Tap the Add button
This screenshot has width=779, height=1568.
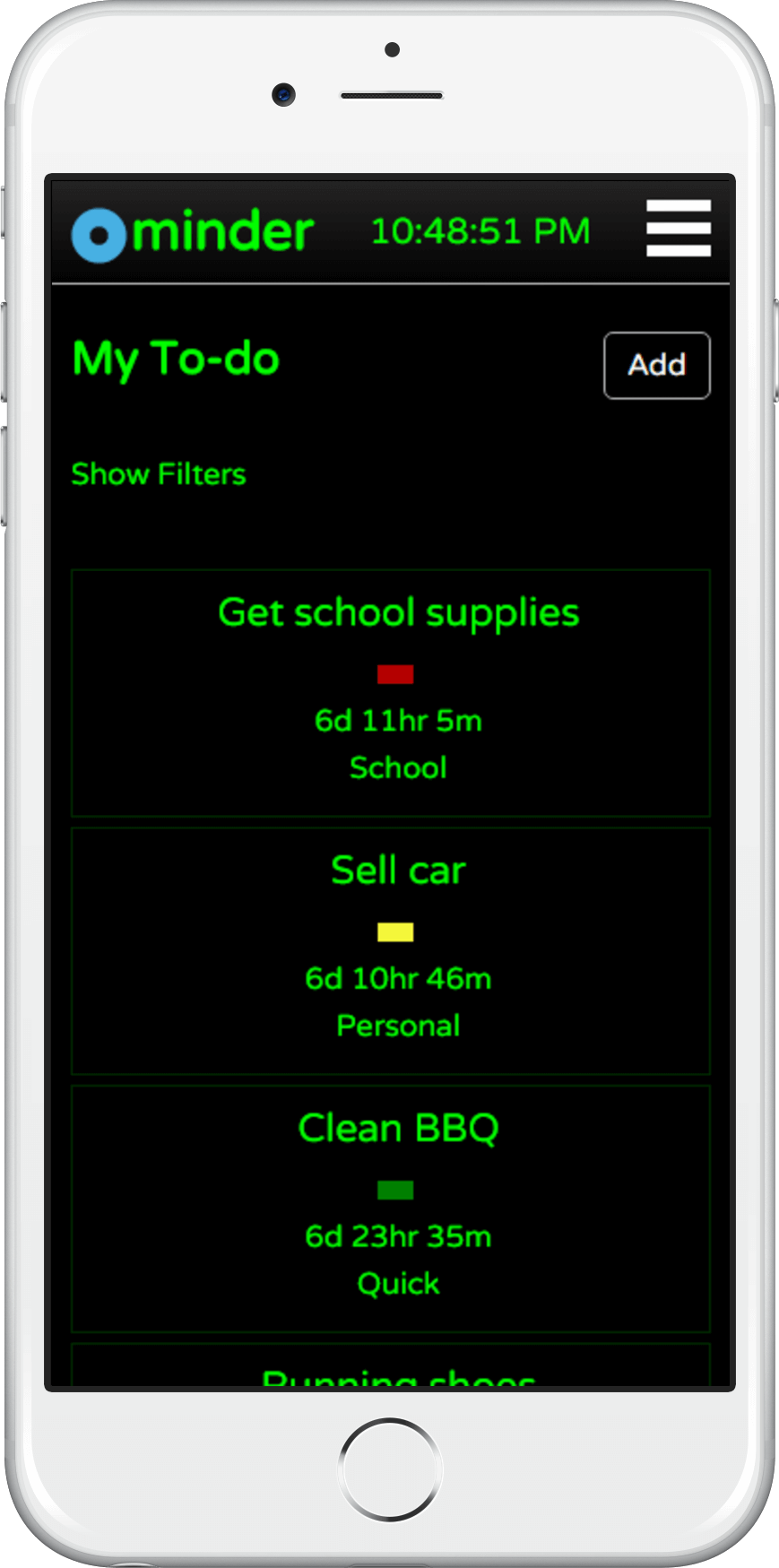click(x=657, y=365)
